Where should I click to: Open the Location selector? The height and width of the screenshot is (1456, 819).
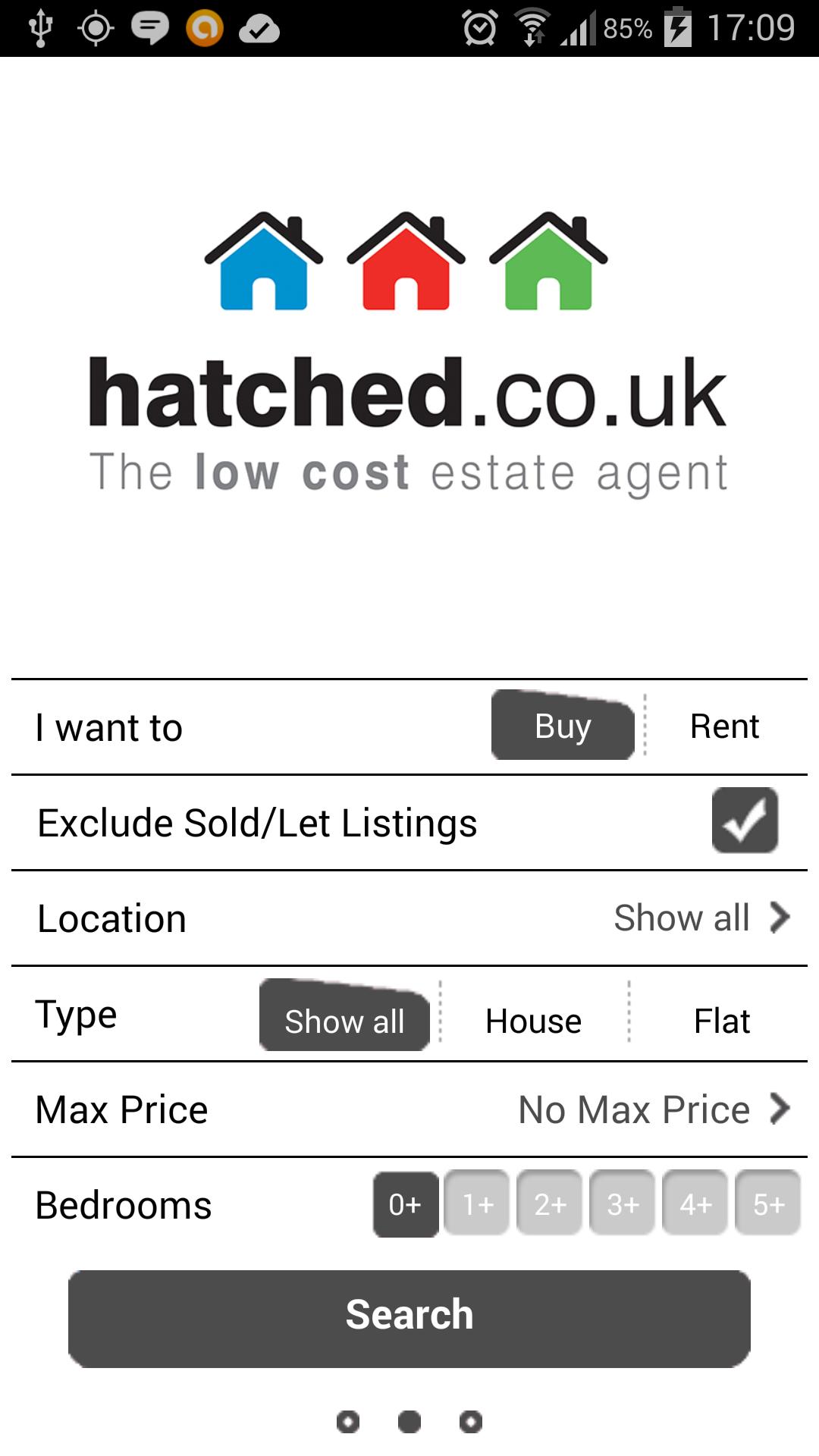click(701, 918)
